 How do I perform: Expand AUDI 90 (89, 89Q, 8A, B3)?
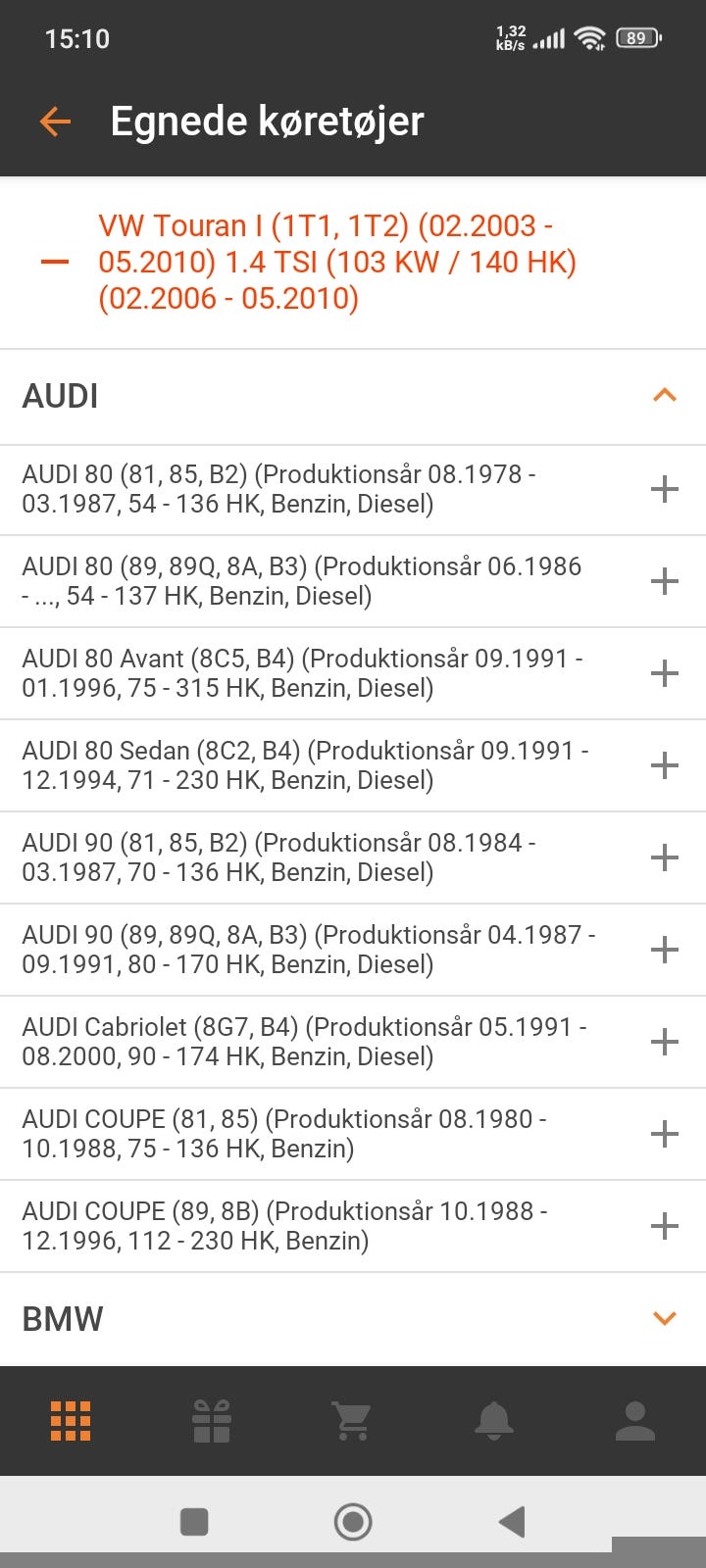[x=664, y=950]
